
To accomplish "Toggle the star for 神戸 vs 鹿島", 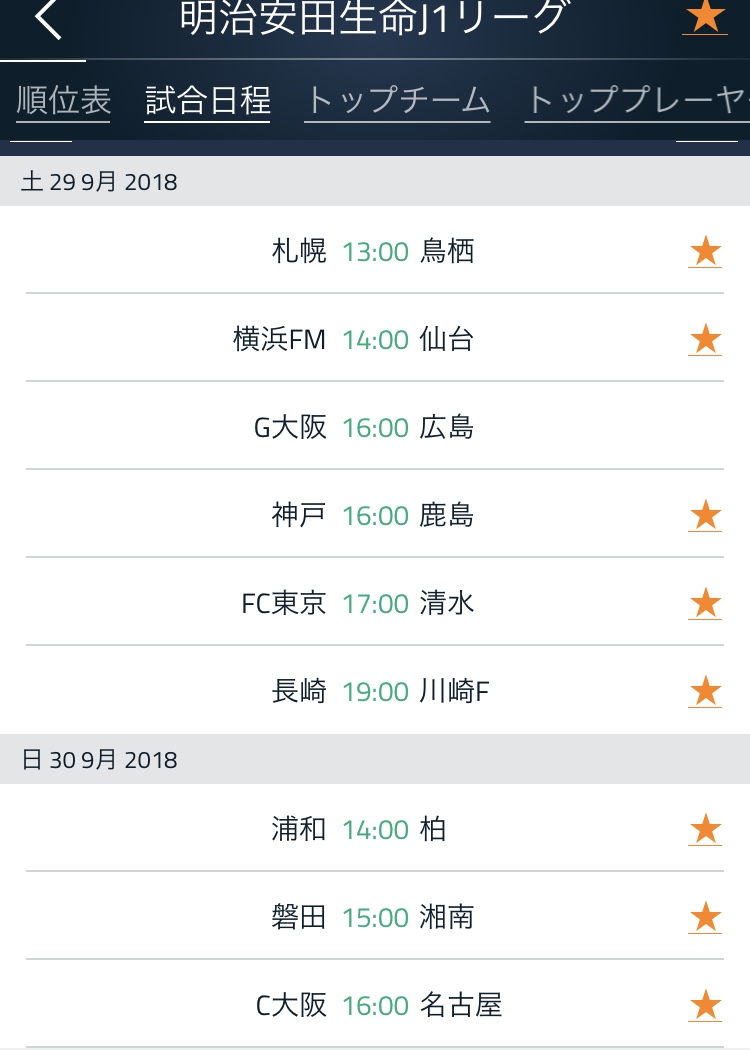I will tap(705, 516).
